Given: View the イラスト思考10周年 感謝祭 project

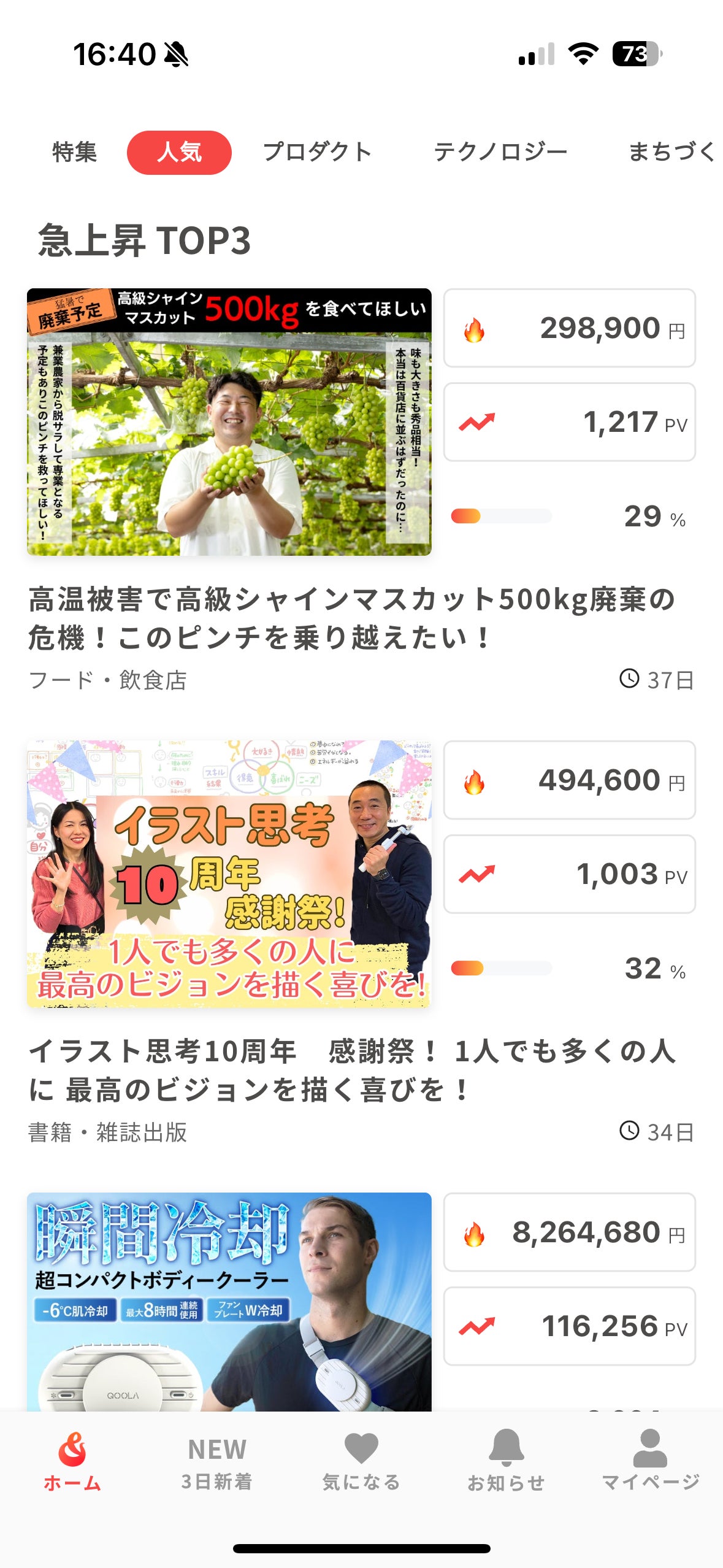Looking at the screenshot, I should (x=229, y=874).
